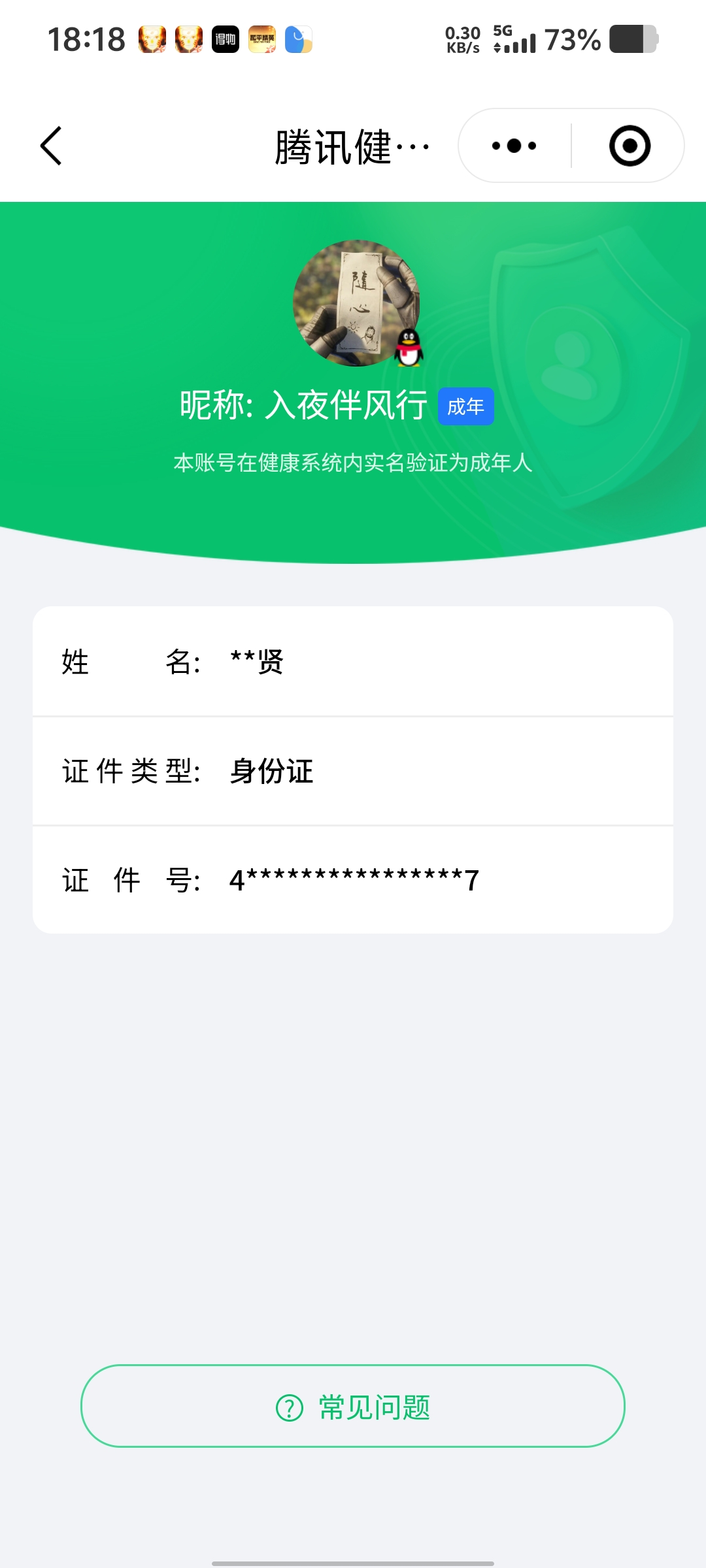Tap the truncated title 腾讯健 at top
Viewport: 706px width, 1568px height.
coord(351,146)
